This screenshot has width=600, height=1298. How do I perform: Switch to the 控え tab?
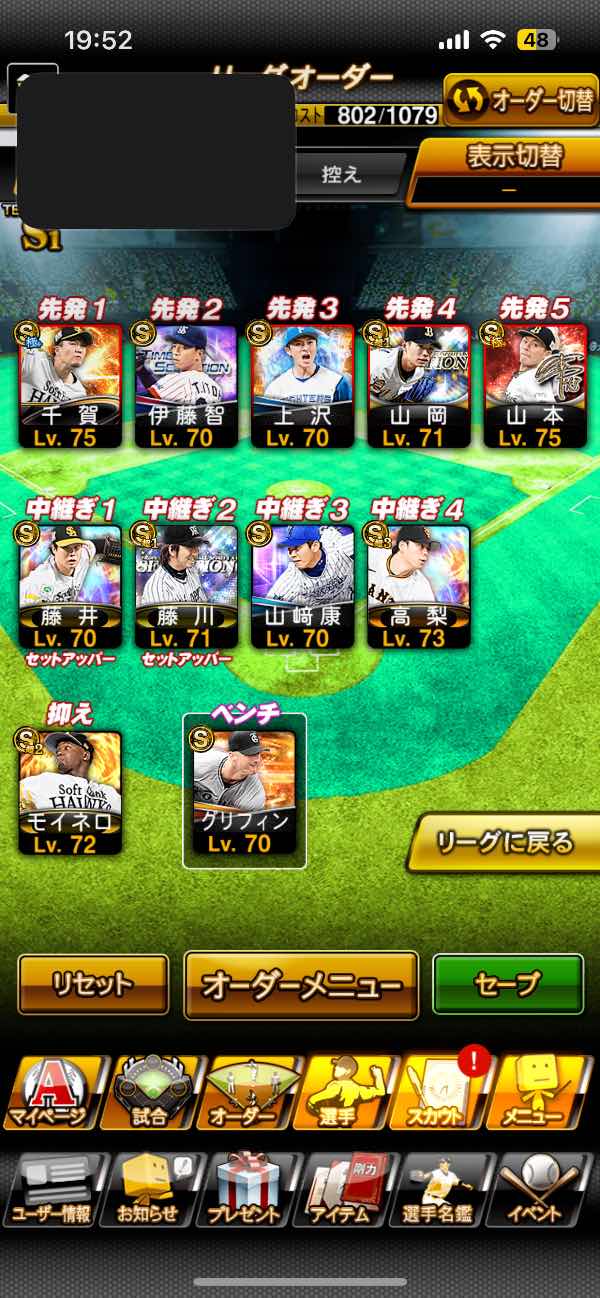[x=342, y=174]
